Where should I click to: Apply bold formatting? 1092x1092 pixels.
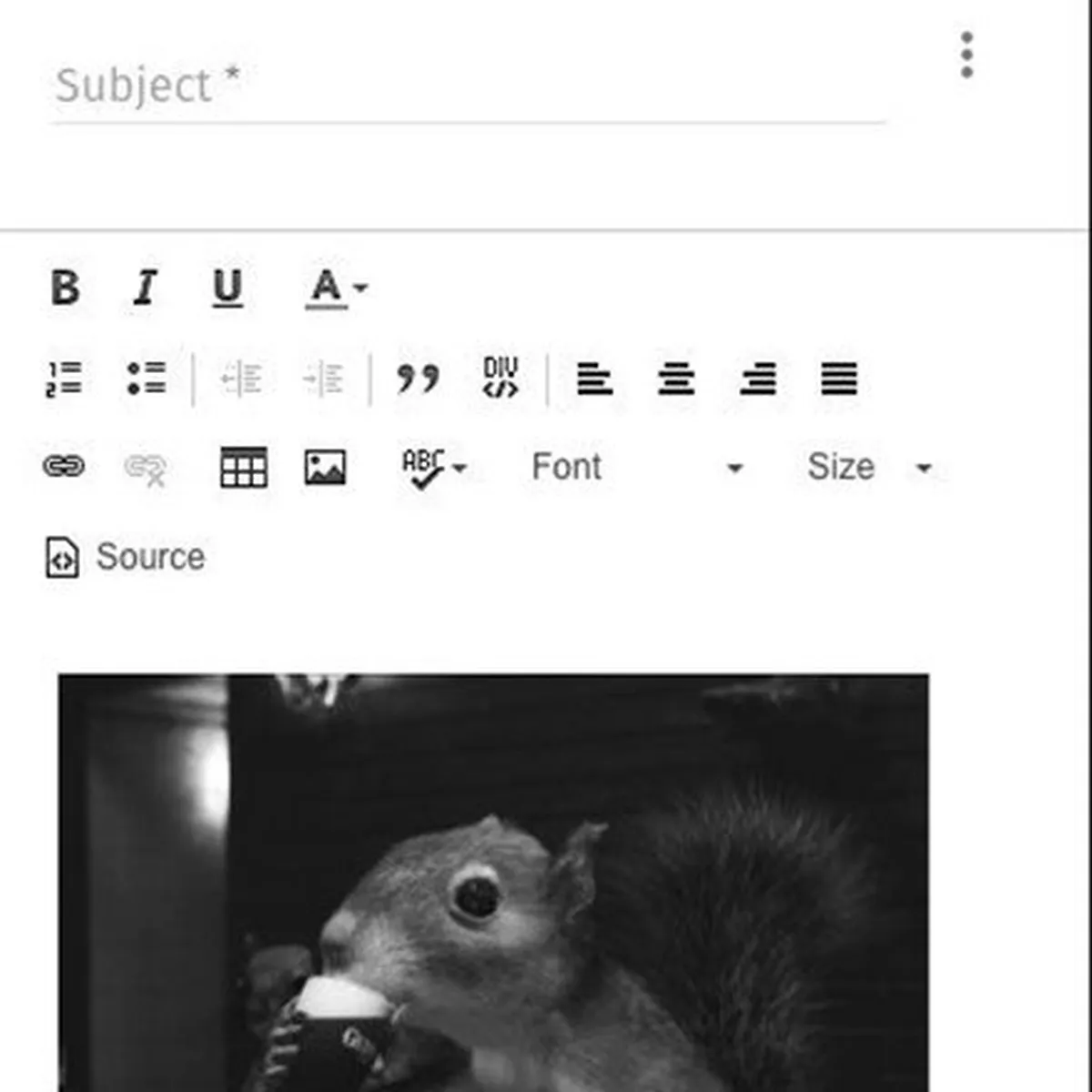66,288
